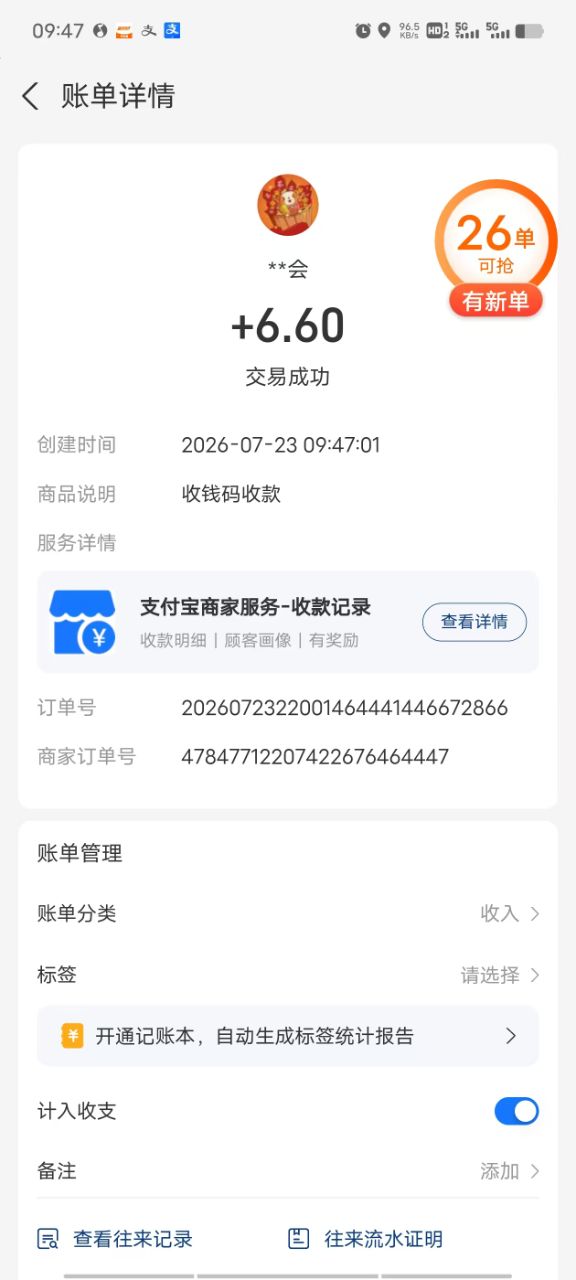Open 往来流水证明

pos(365,1239)
